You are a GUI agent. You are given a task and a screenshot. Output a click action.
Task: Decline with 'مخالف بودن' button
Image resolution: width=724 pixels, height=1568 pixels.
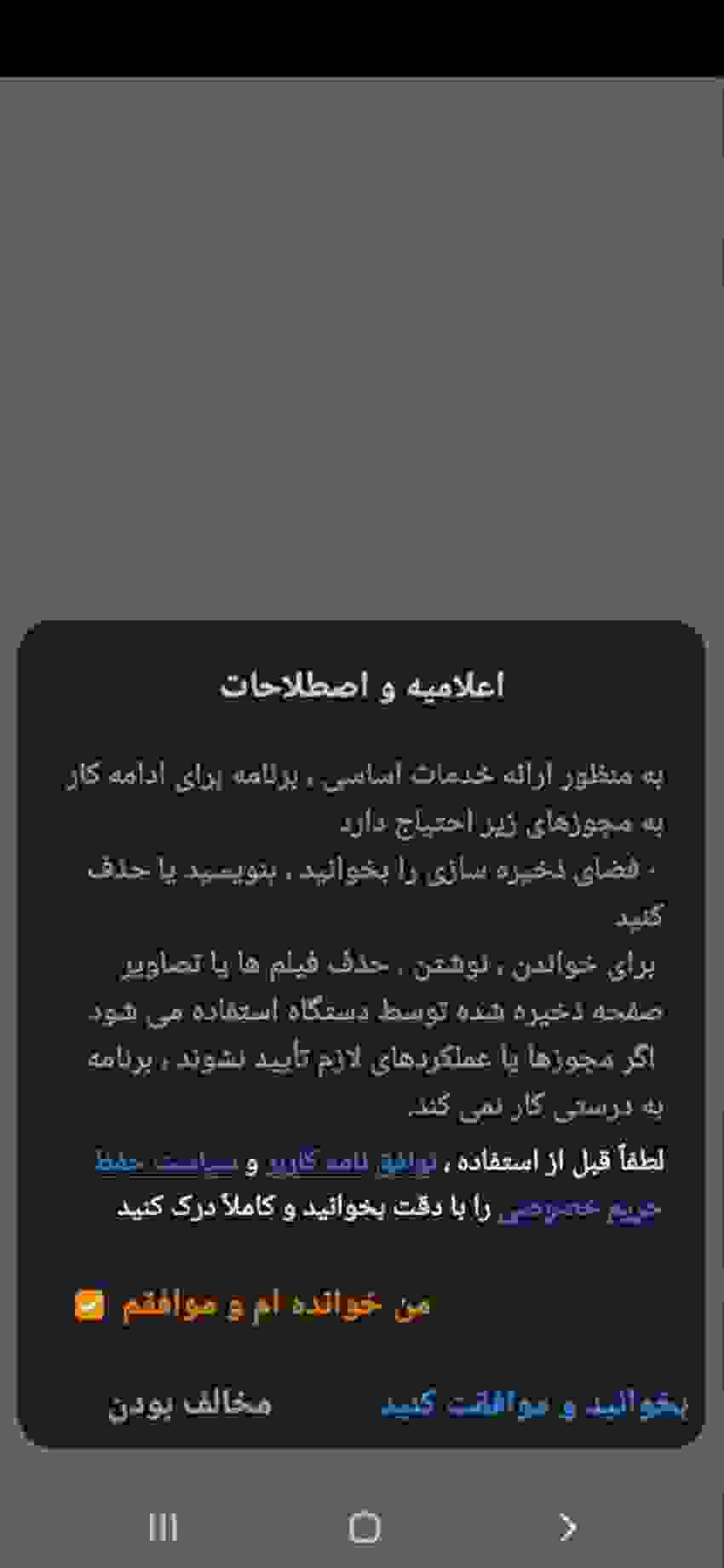point(189,1404)
